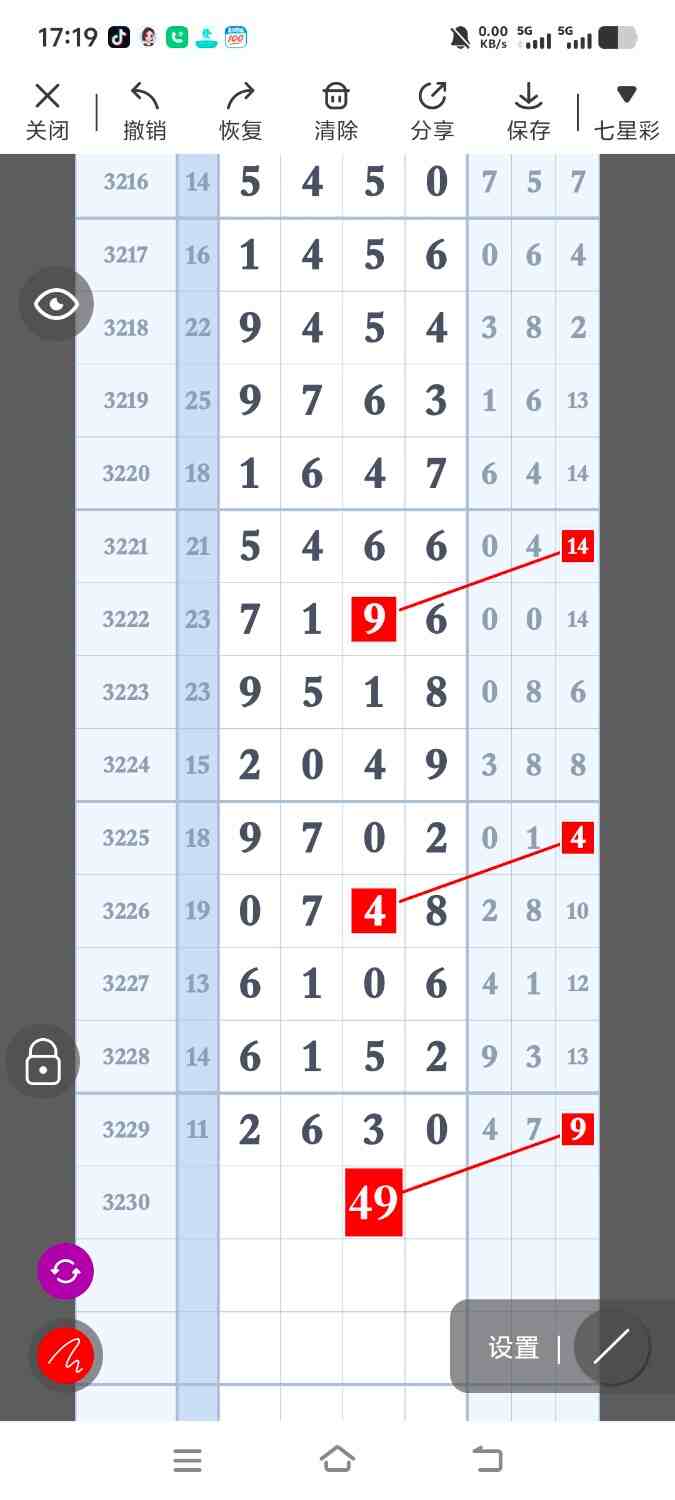Toggle the eye visibility button
Screen dimensions: 675x1500
click(56, 304)
